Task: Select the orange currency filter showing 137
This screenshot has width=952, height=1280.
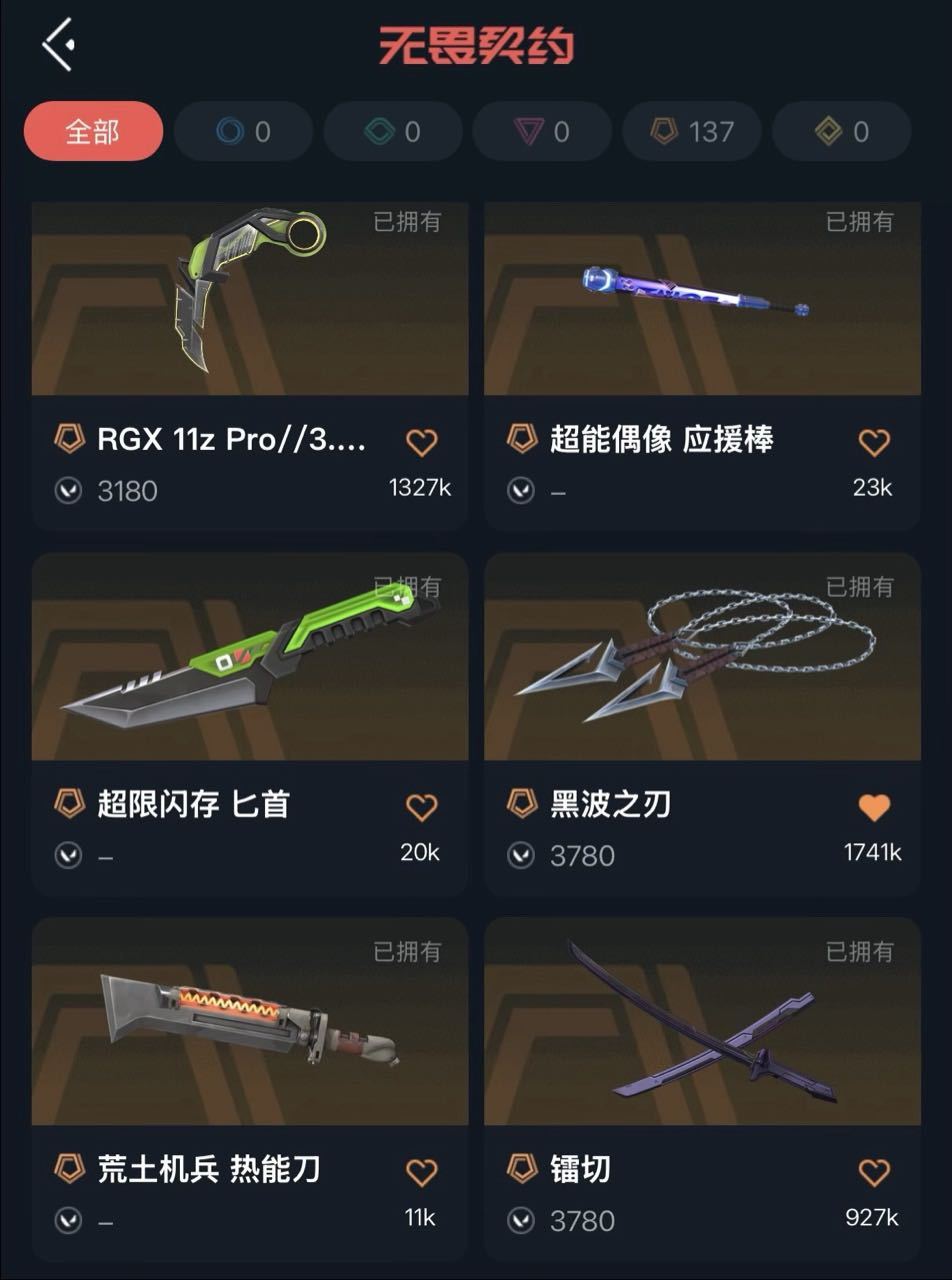Action: pyautogui.click(x=691, y=131)
